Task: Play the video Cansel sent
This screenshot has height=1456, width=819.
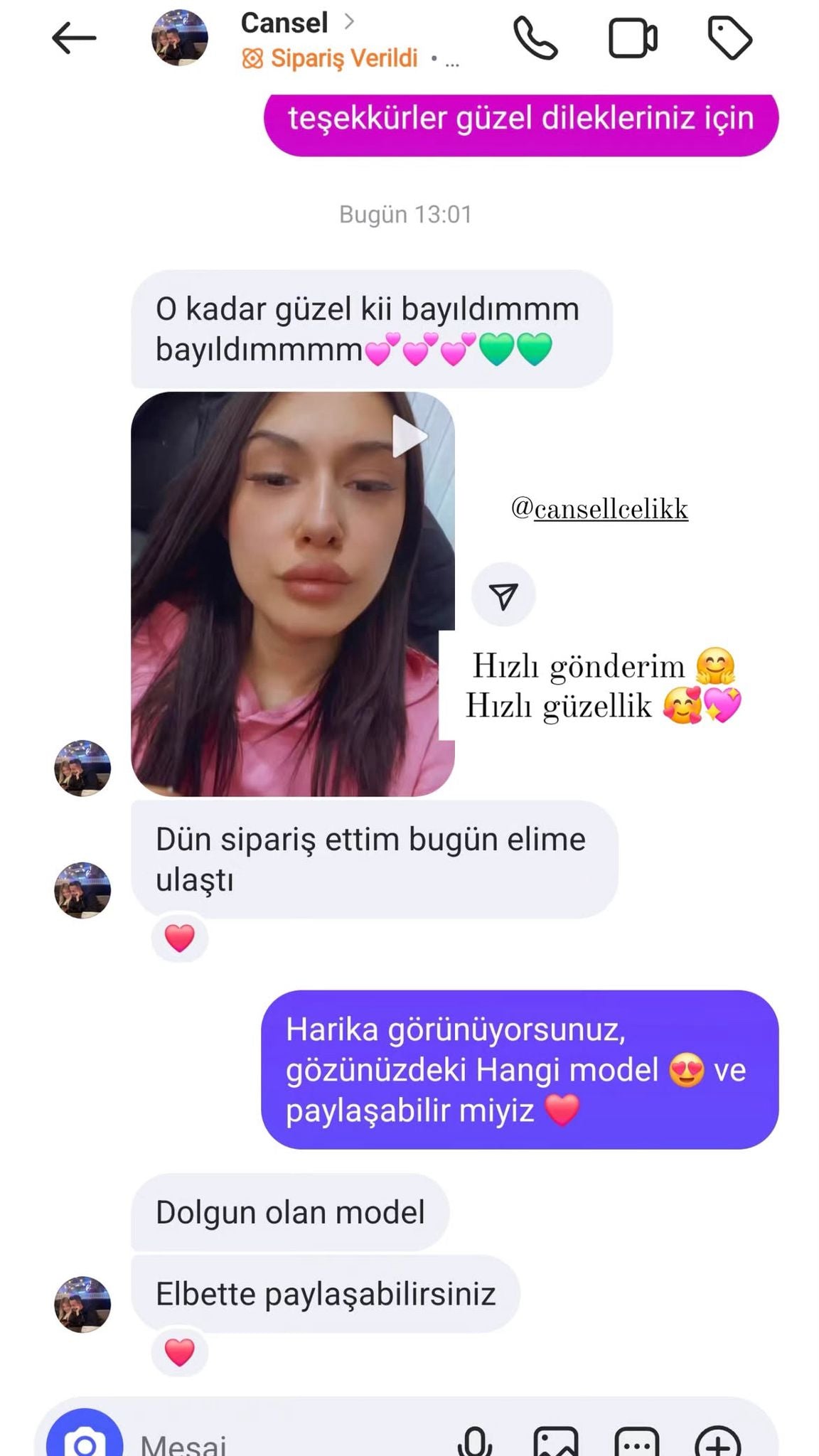Action: click(x=409, y=435)
